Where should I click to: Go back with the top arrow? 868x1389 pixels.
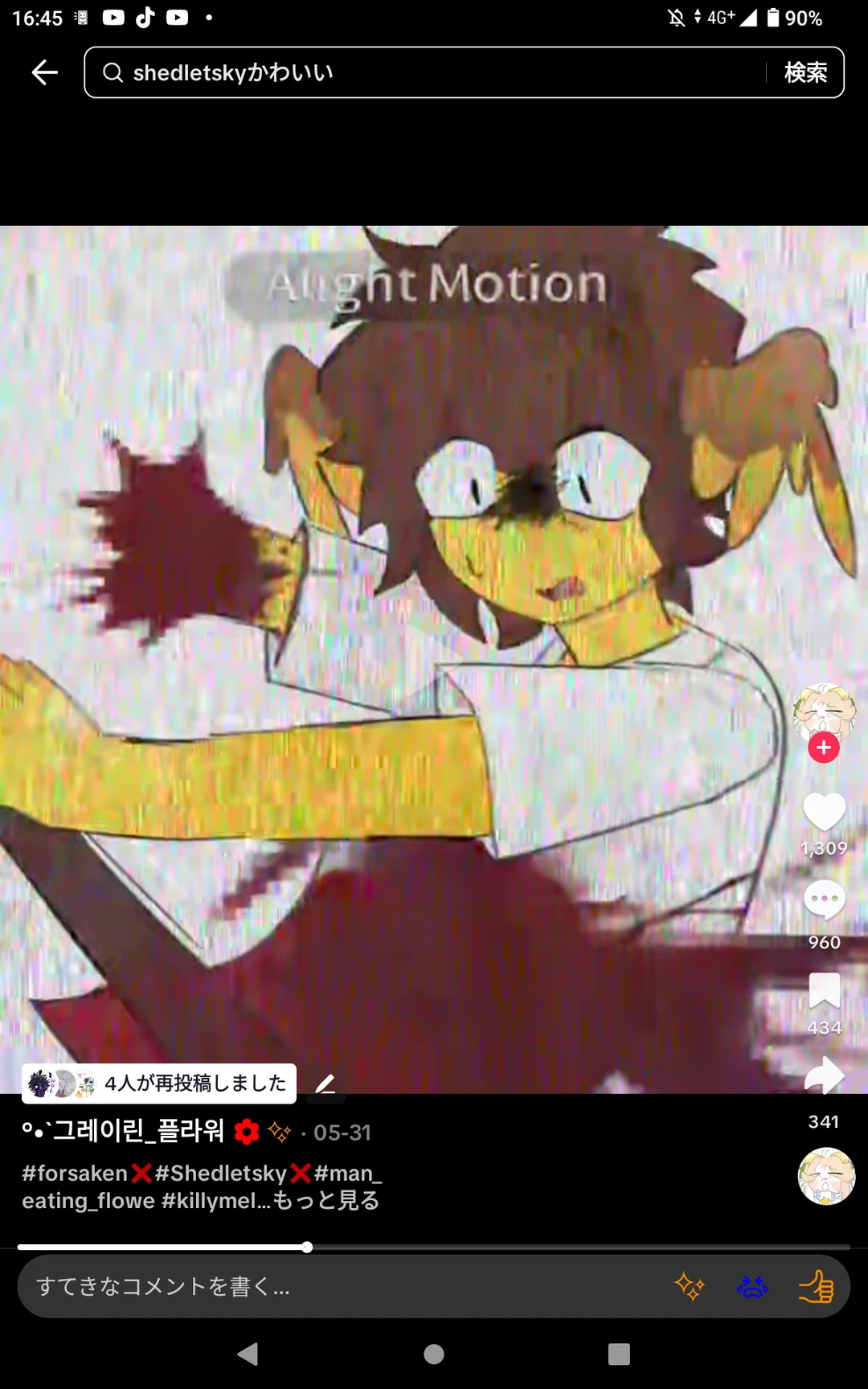click(x=44, y=72)
